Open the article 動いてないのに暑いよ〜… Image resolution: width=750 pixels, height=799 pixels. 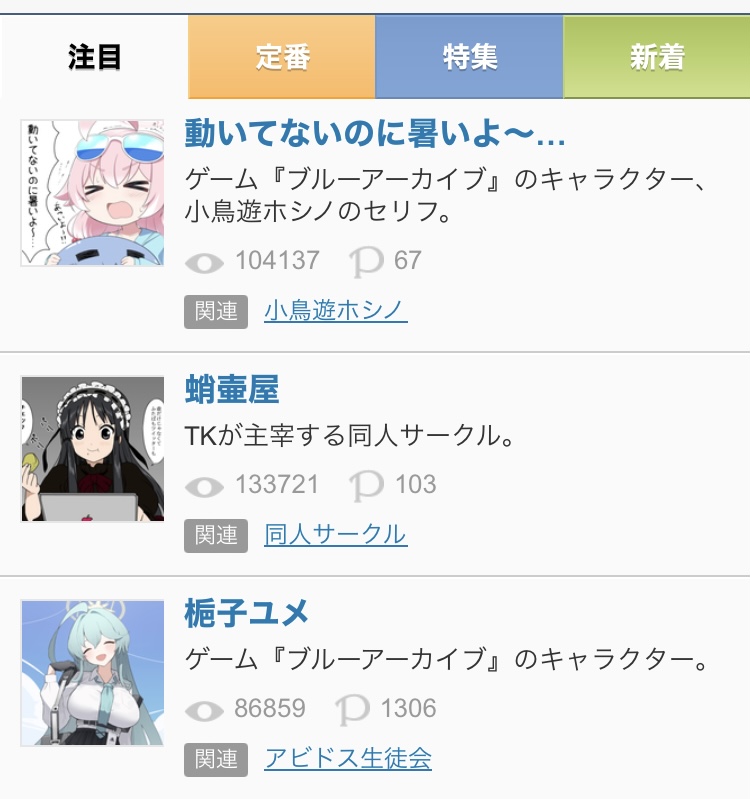pos(375,134)
